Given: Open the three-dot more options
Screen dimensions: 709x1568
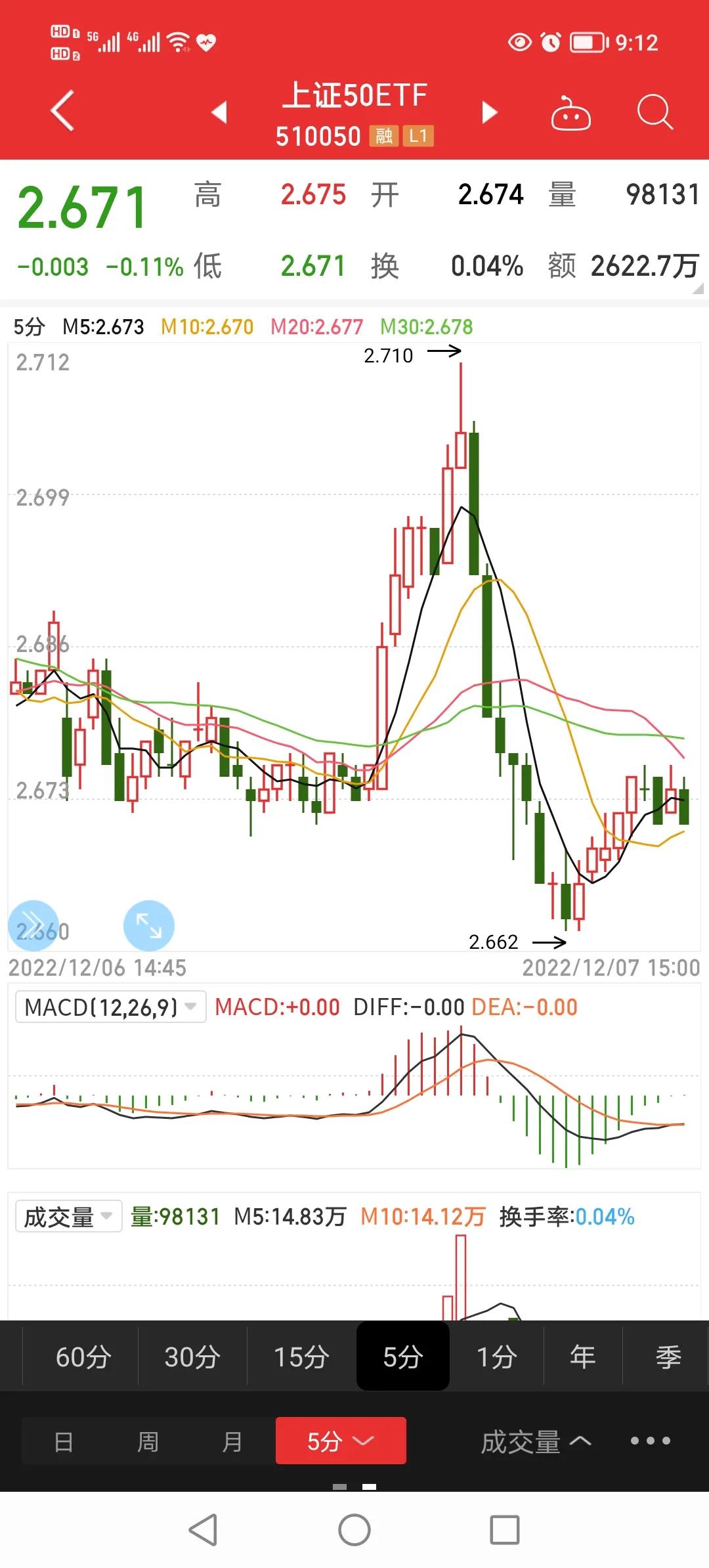Looking at the screenshot, I should pos(650,1441).
